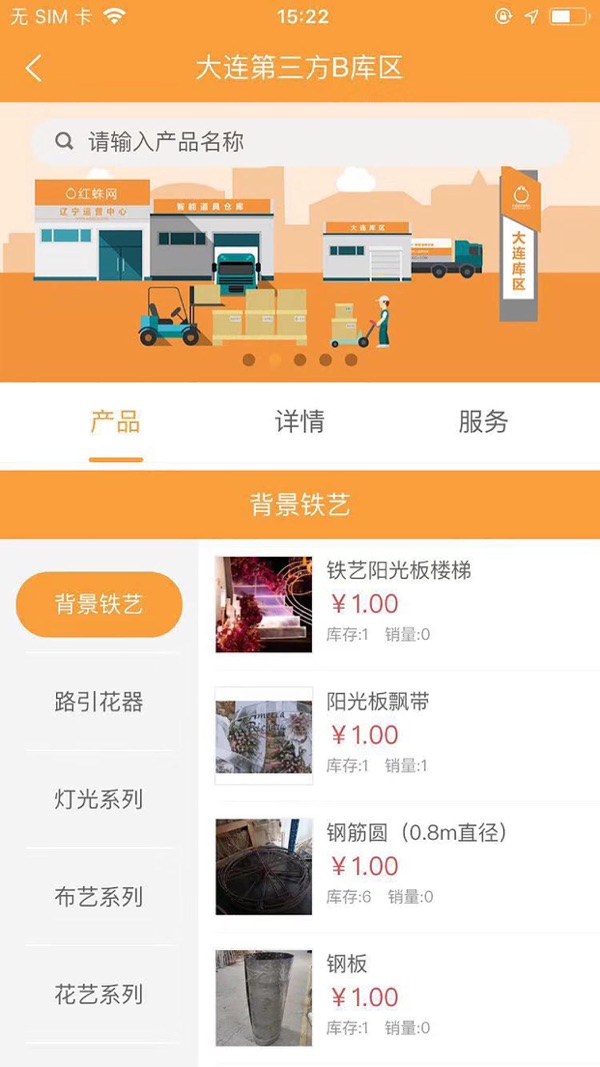Open the 布艺系列 category
The image size is (600, 1067).
(x=99, y=897)
